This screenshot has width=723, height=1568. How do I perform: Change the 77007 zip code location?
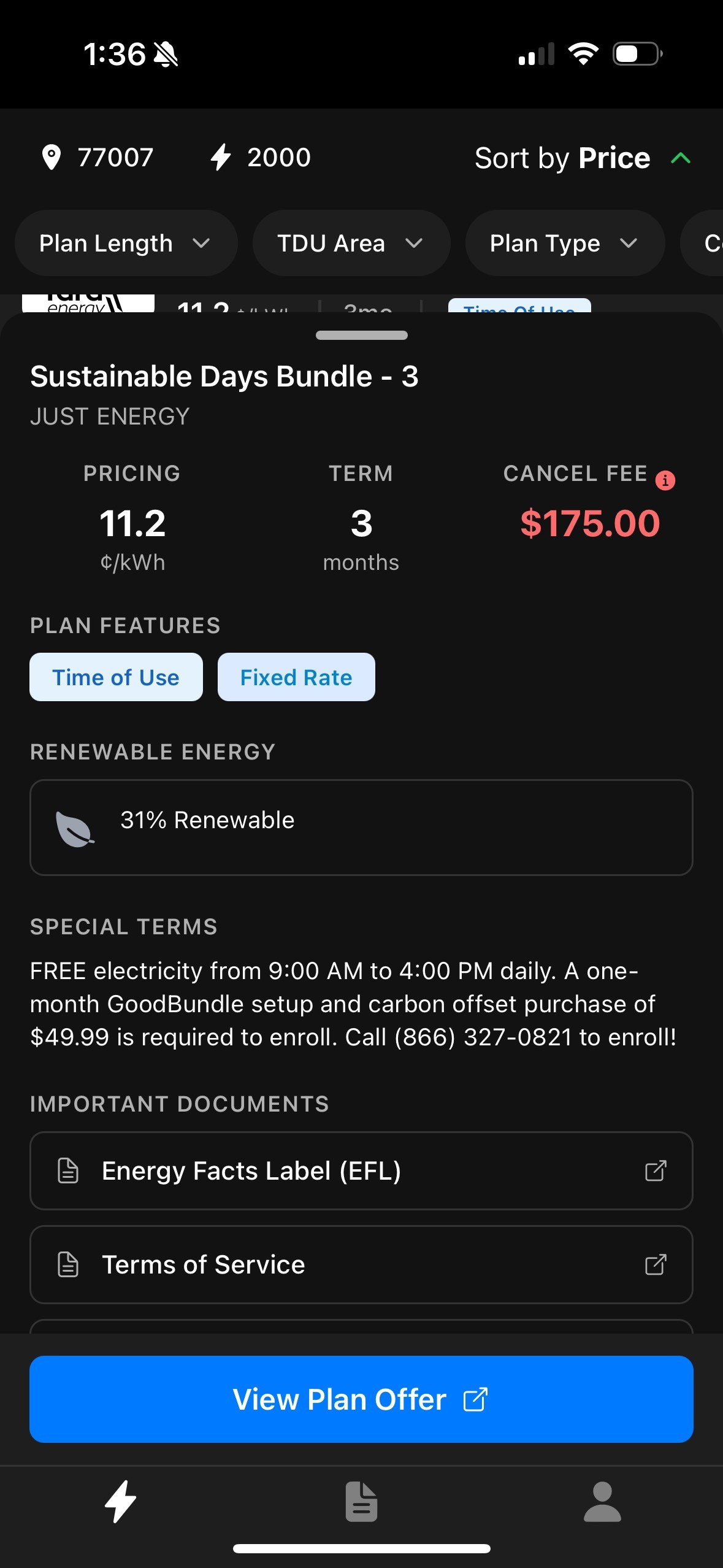[98, 158]
